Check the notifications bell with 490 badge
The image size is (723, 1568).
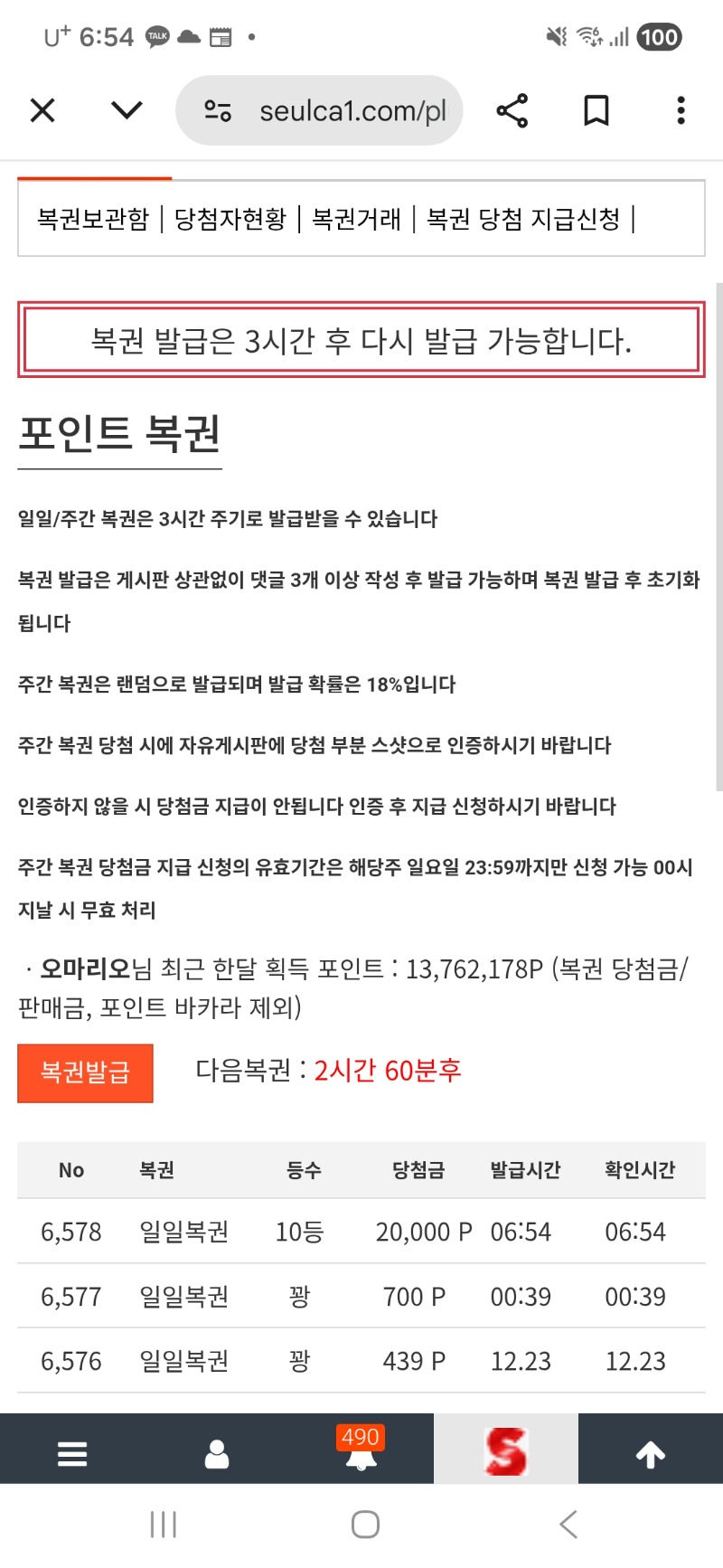pos(361,1452)
